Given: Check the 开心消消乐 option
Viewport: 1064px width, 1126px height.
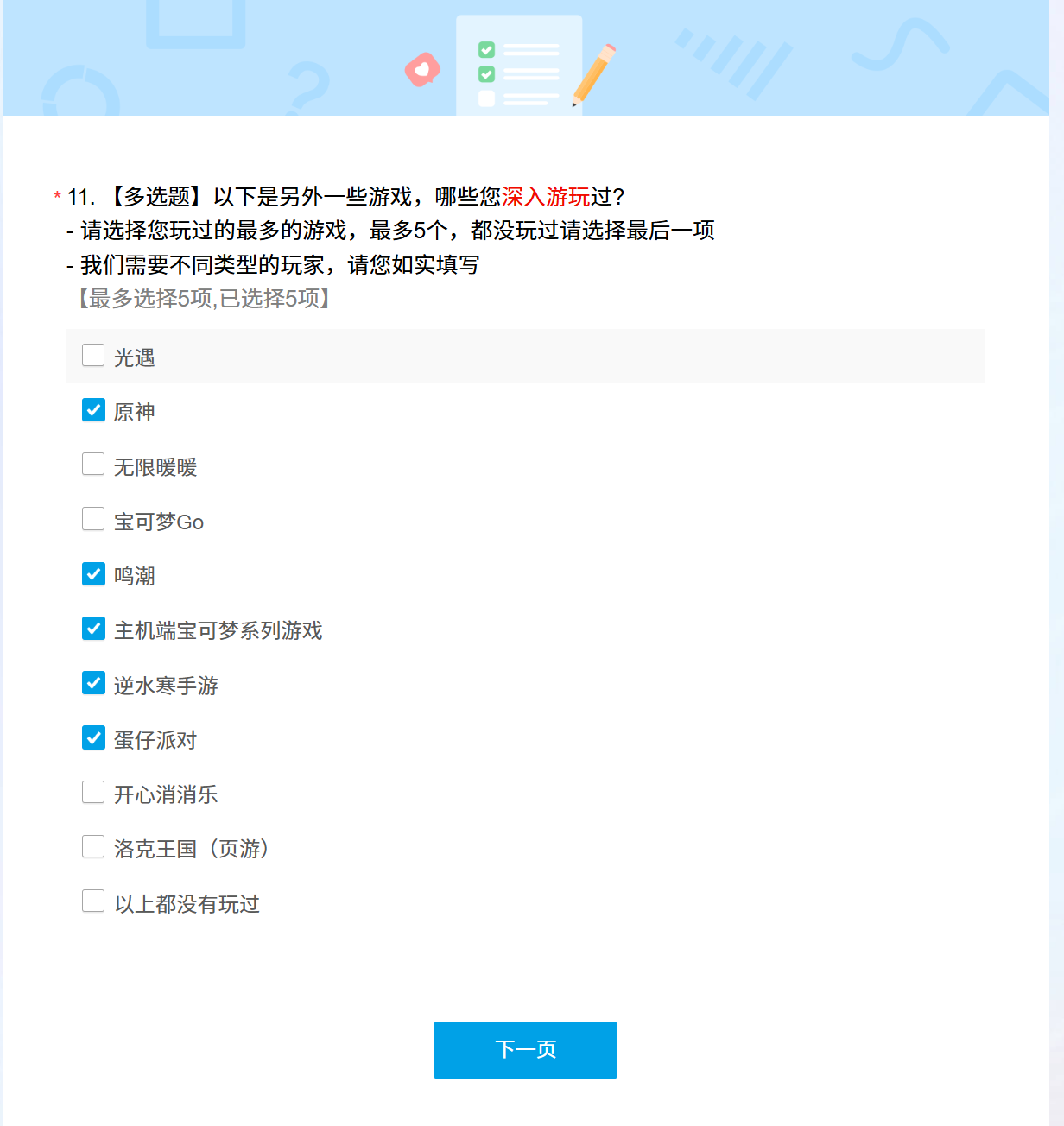Looking at the screenshot, I should click(x=93, y=792).
